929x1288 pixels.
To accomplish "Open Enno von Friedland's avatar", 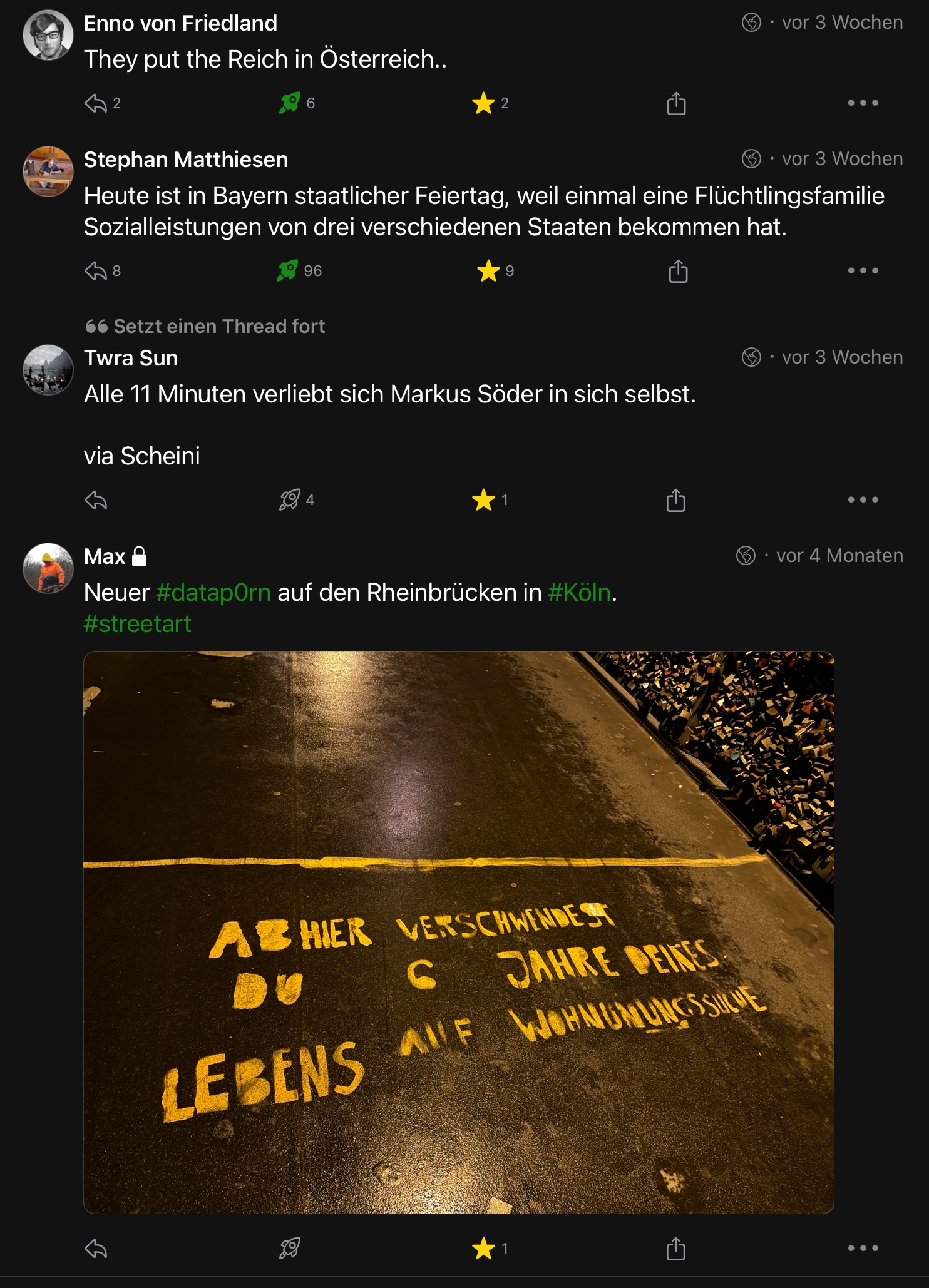I will (48, 35).
